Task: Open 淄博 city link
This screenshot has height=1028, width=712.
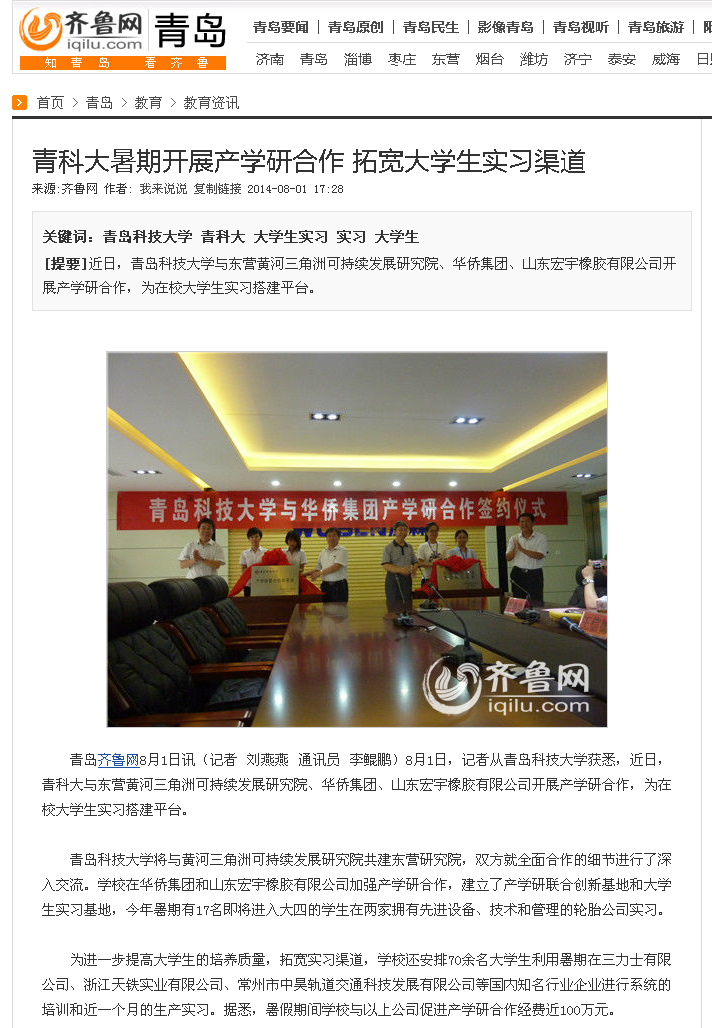Action: click(x=358, y=59)
